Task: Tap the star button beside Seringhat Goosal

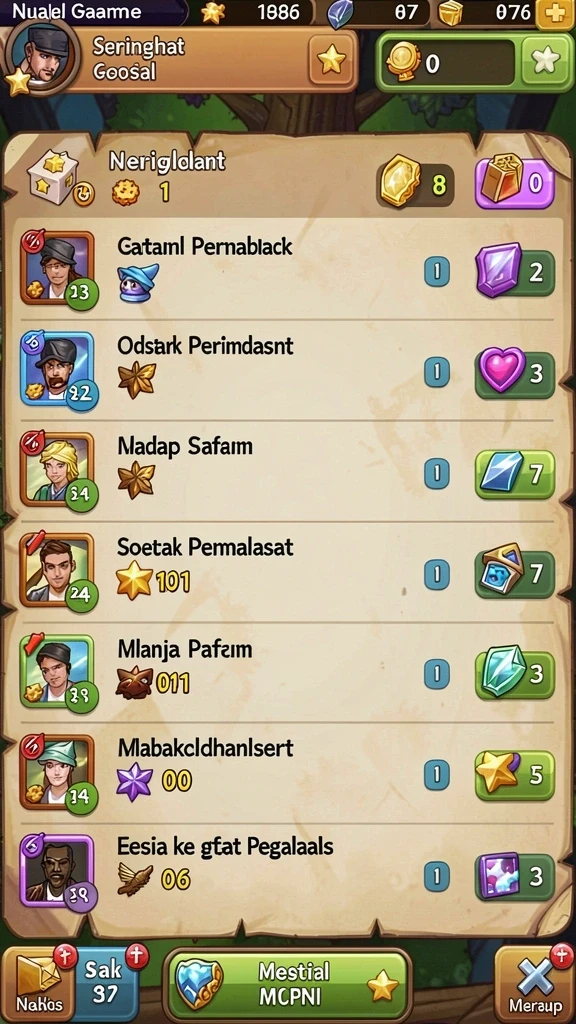Action: [x=332, y=60]
